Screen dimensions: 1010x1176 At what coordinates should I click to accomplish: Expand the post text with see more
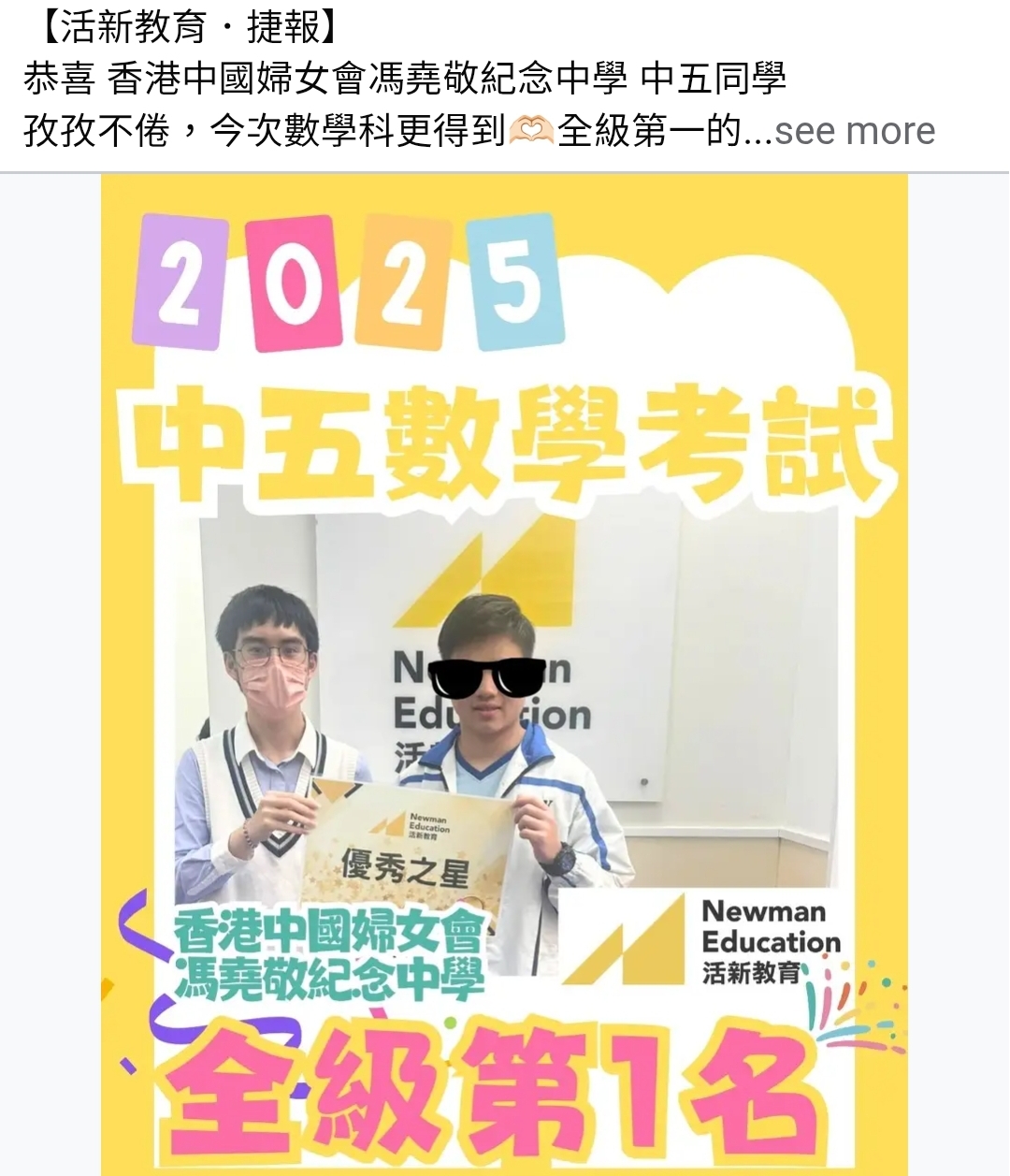tap(854, 131)
